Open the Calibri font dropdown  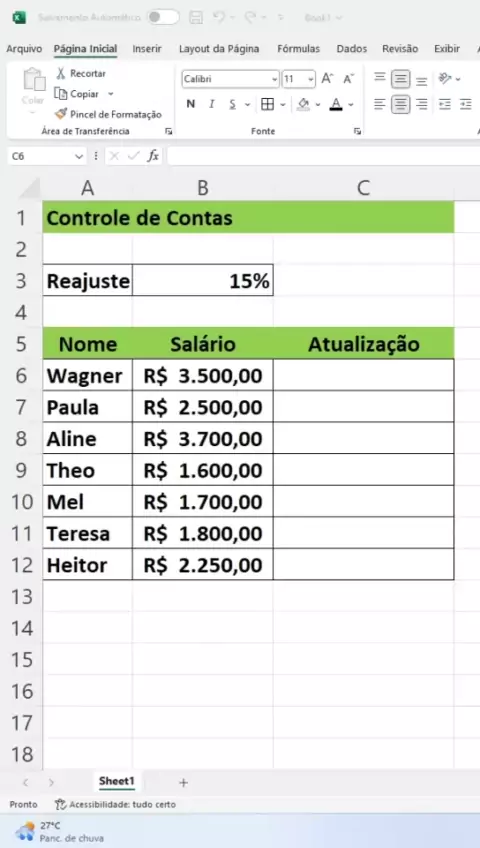231,79
